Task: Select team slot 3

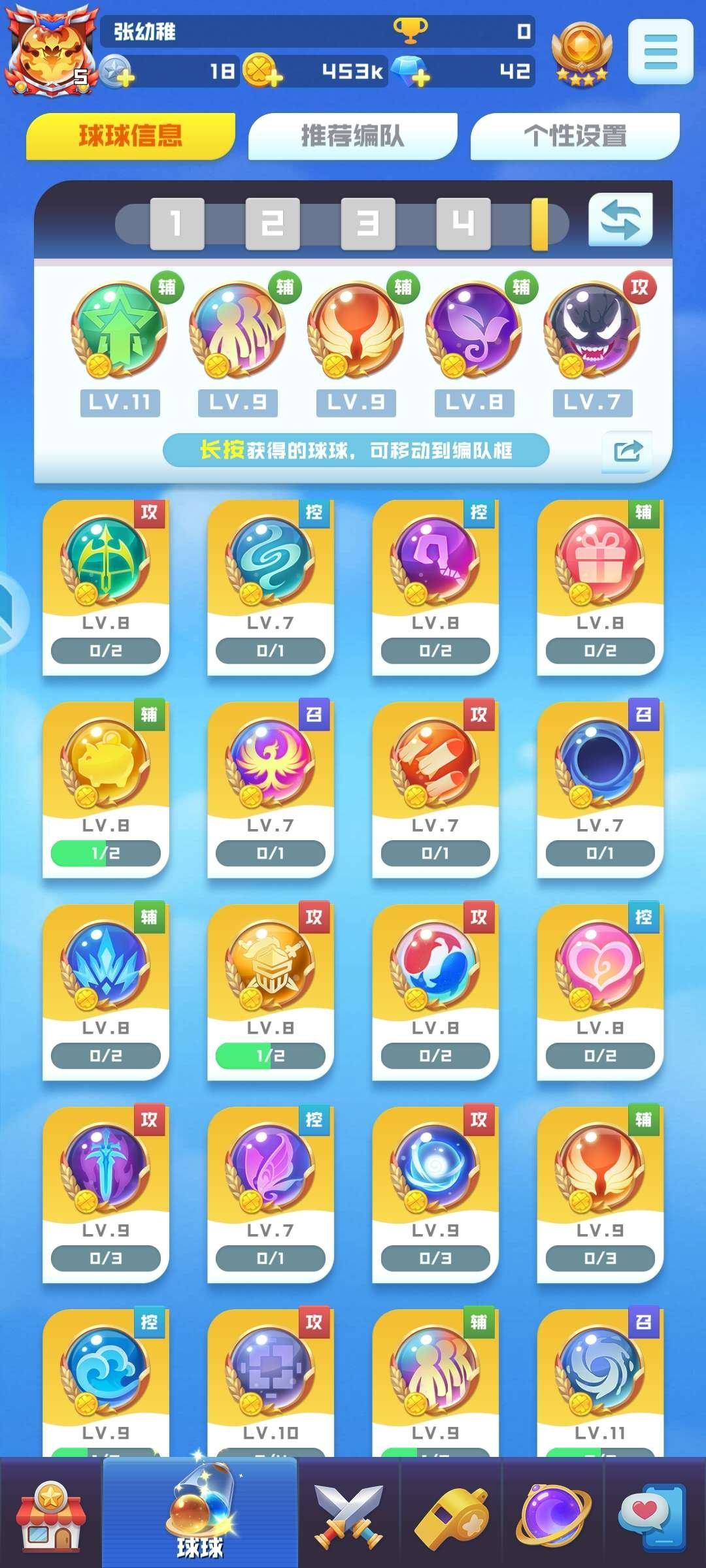Action: [x=367, y=223]
